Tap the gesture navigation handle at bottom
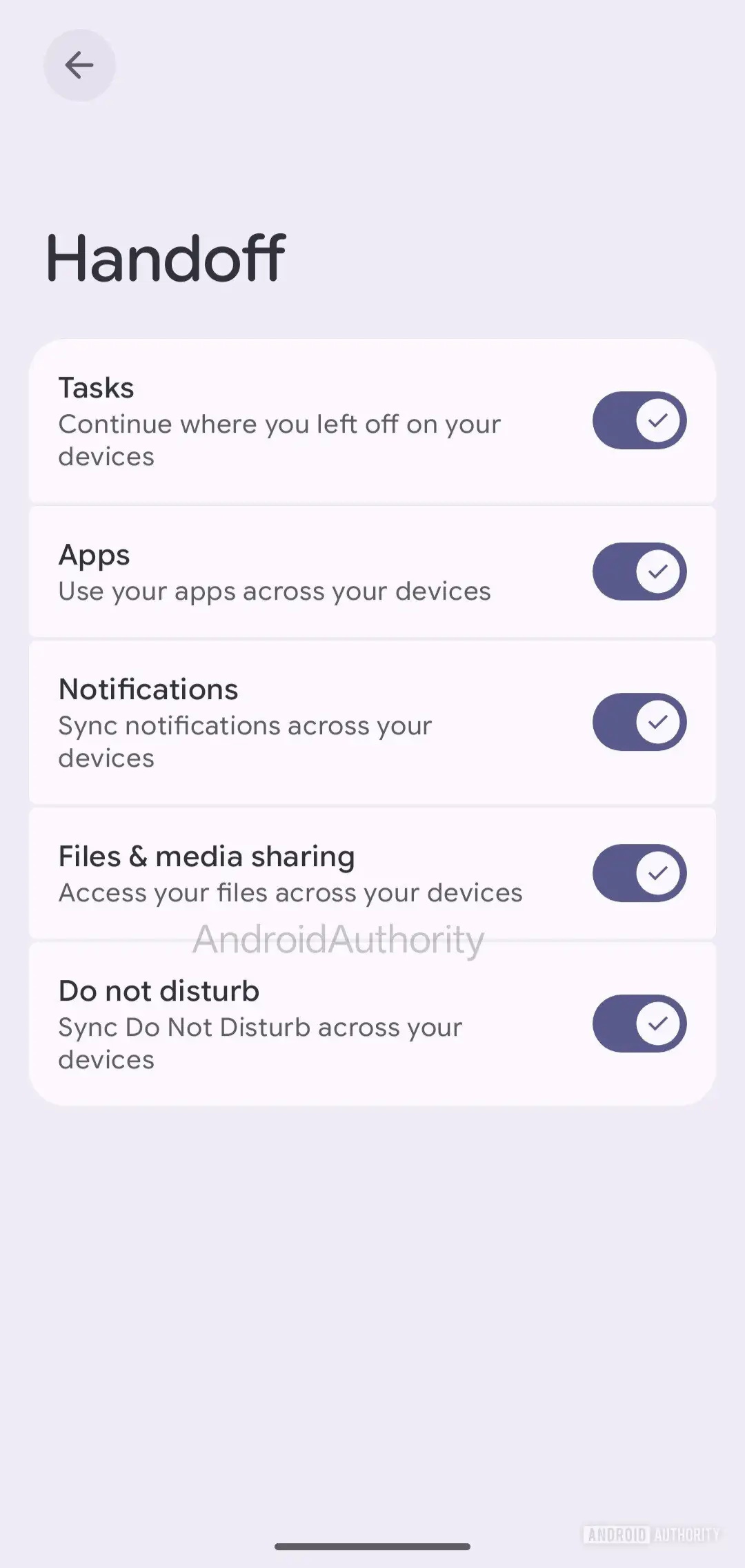This screenshot has width=745, height=1568. pos(372,1545)
